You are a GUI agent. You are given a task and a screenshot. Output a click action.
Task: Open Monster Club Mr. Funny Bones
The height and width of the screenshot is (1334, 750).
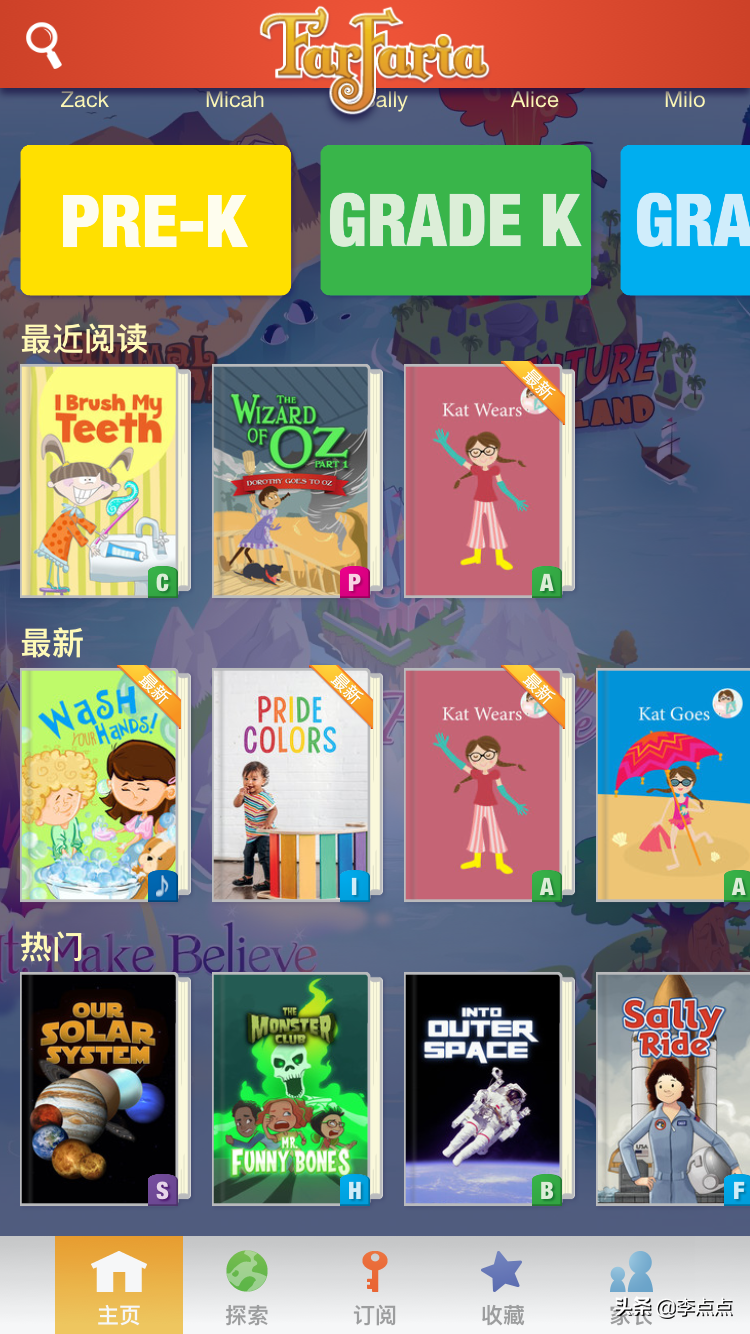tap(291, 1089)
